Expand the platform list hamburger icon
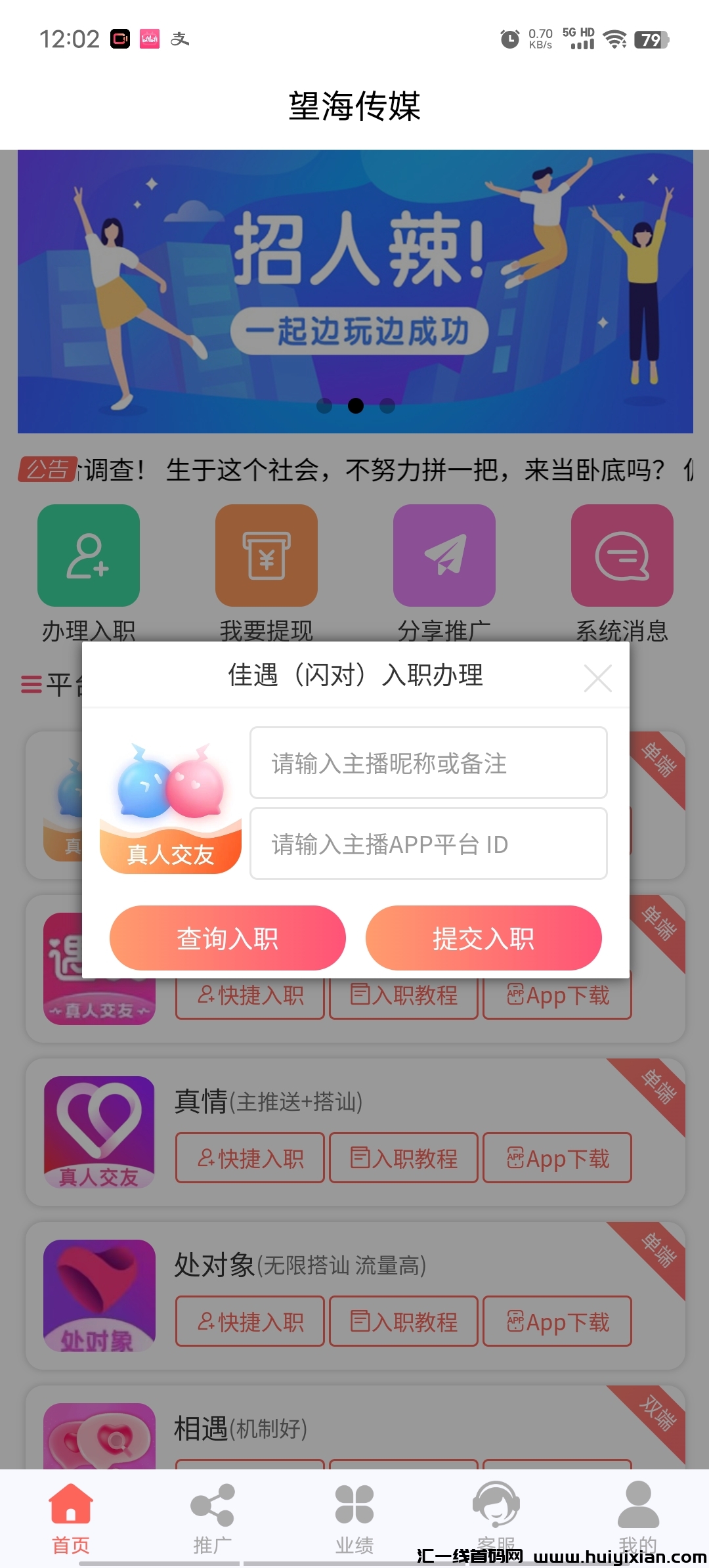This screenshot has width=709, height=1568. [x=31, y=684]
